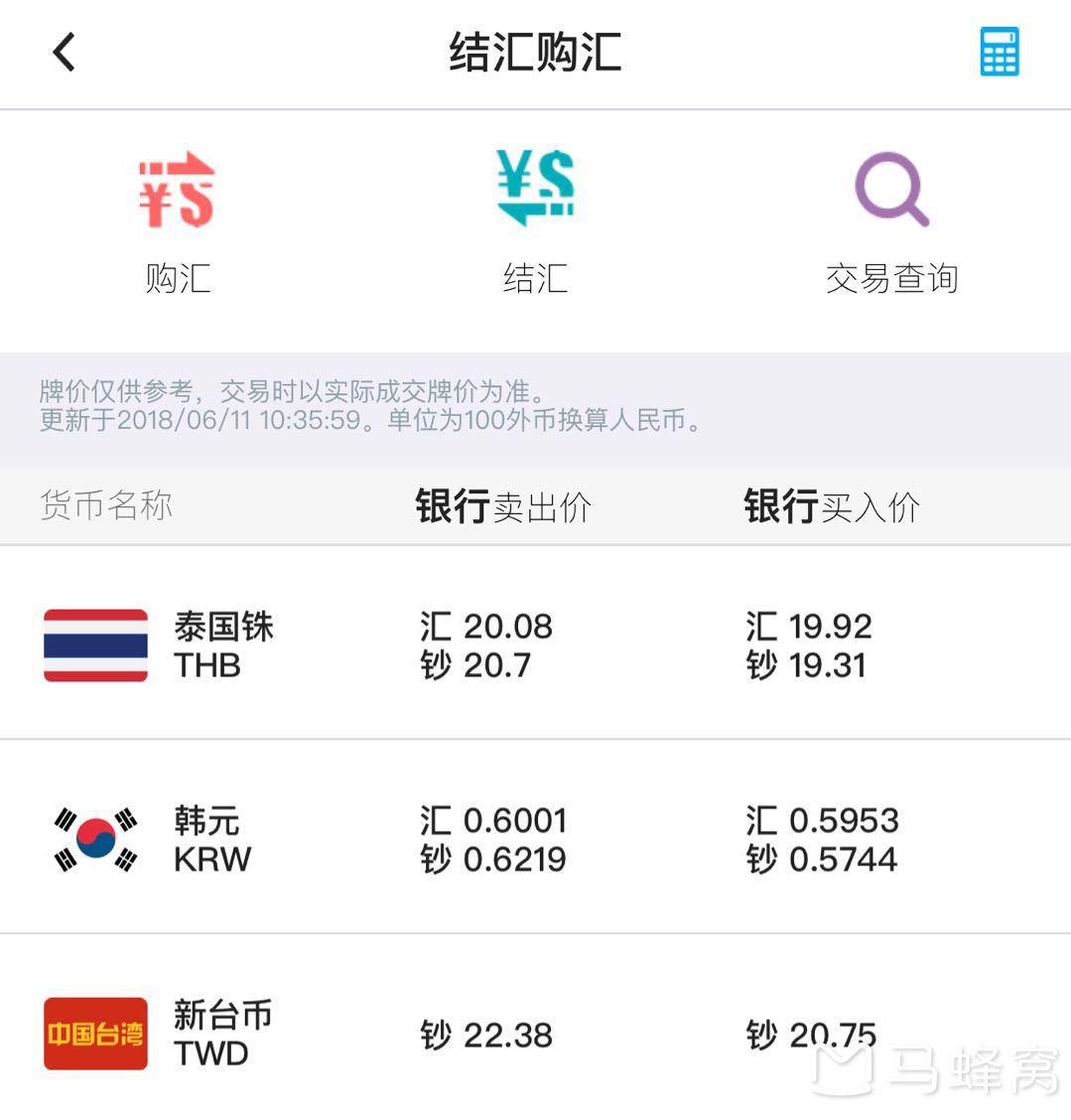Image resolution: width=1071 pixels, height=1120 pixels.
Task: Open 交易查询 transaction lookup
Action: [891, 221]
